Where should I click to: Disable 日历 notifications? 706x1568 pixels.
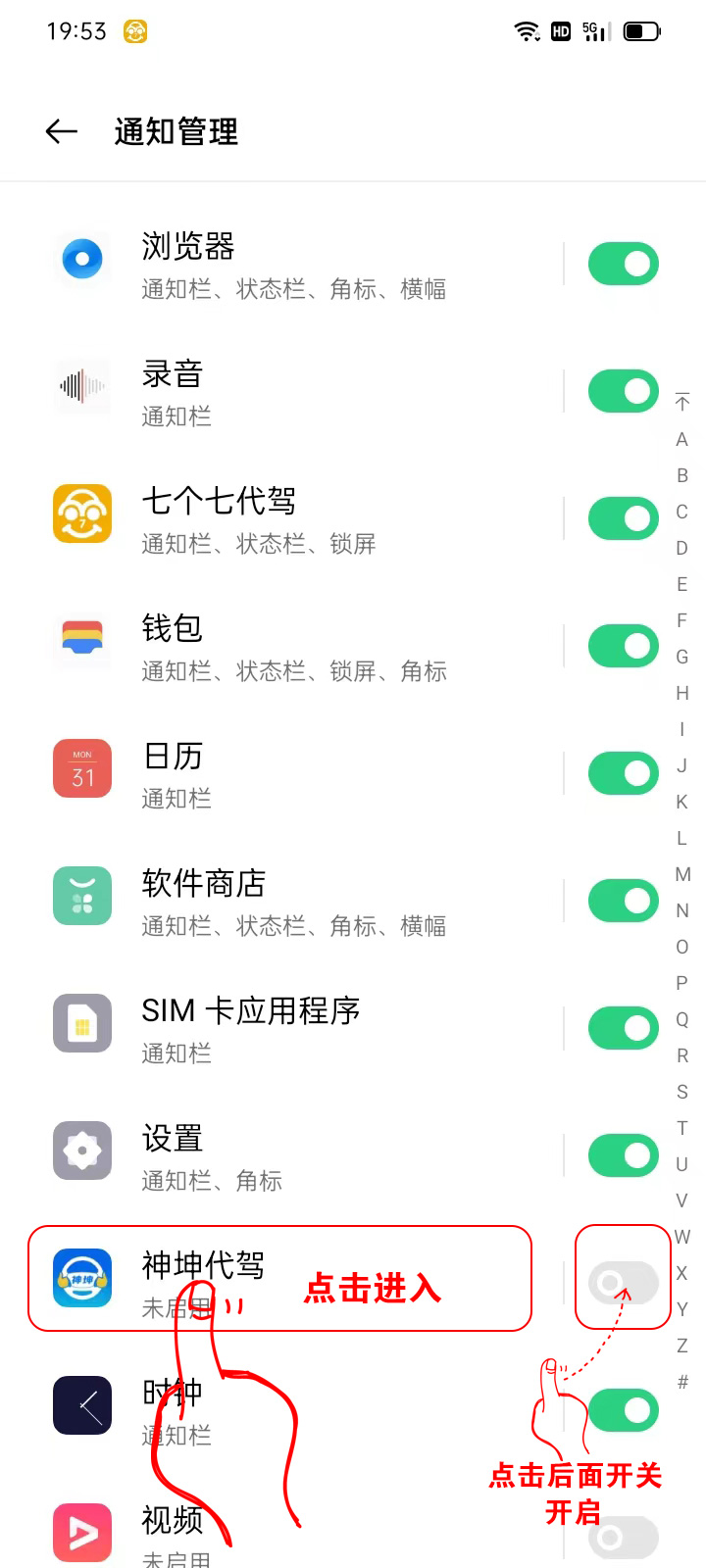(x=623, y=773)
